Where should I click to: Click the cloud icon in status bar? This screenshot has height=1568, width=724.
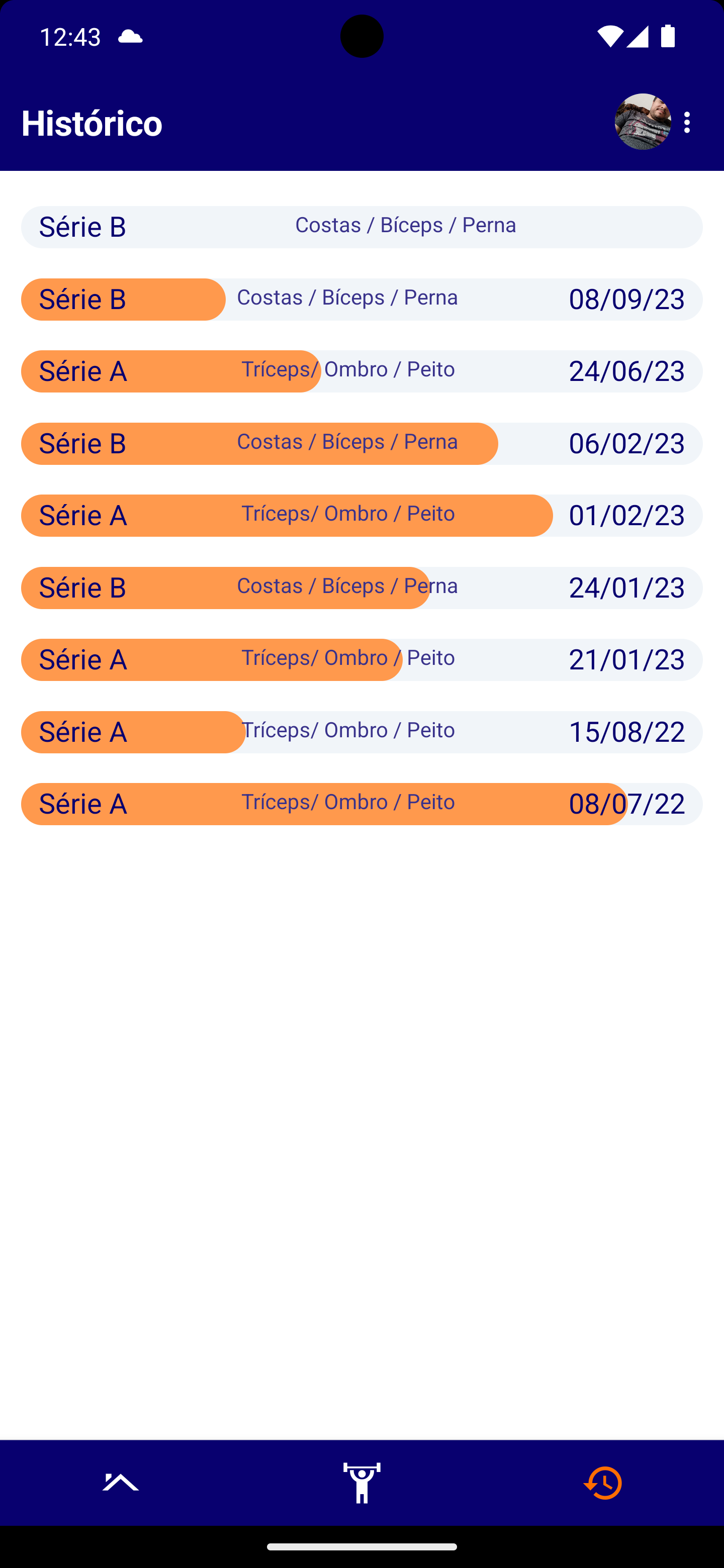point(131,37)
